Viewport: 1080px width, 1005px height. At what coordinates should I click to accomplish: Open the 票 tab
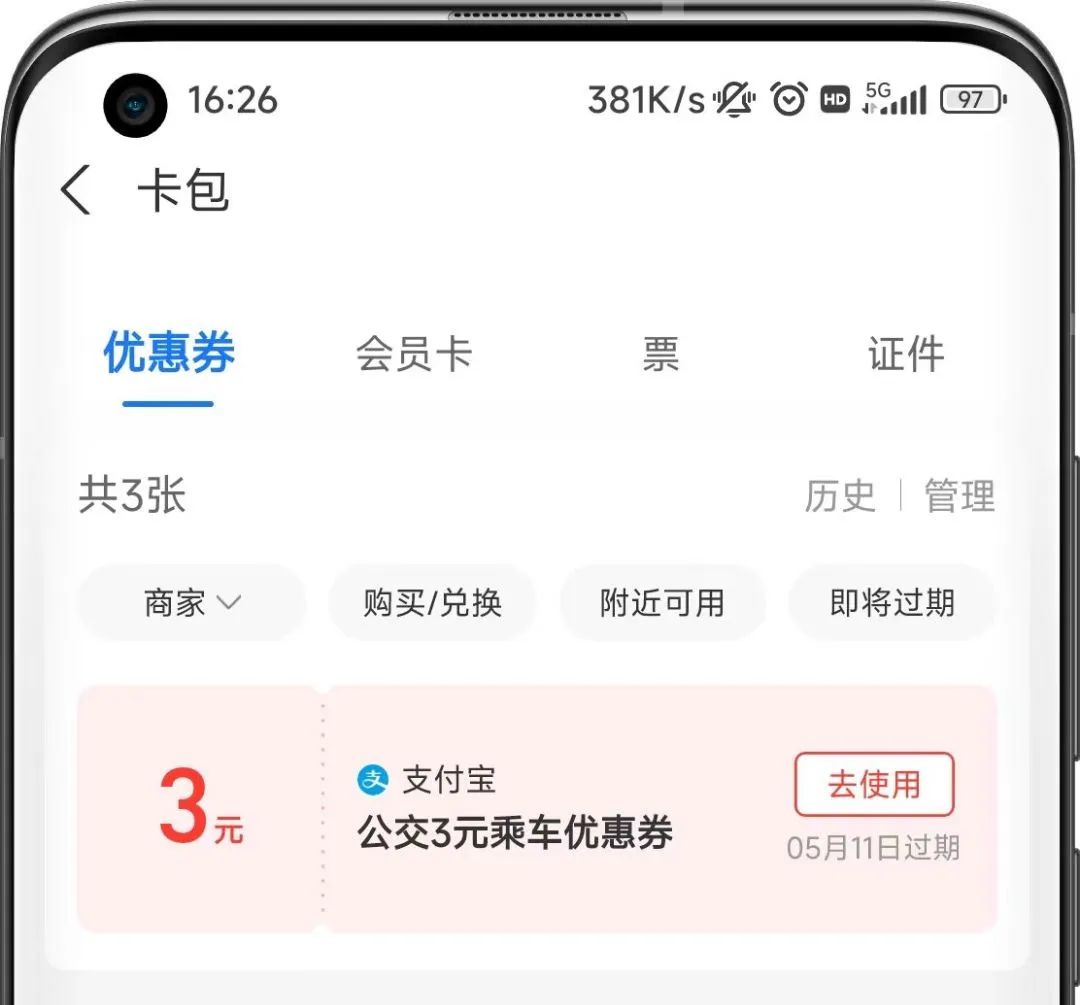(660, 355)
